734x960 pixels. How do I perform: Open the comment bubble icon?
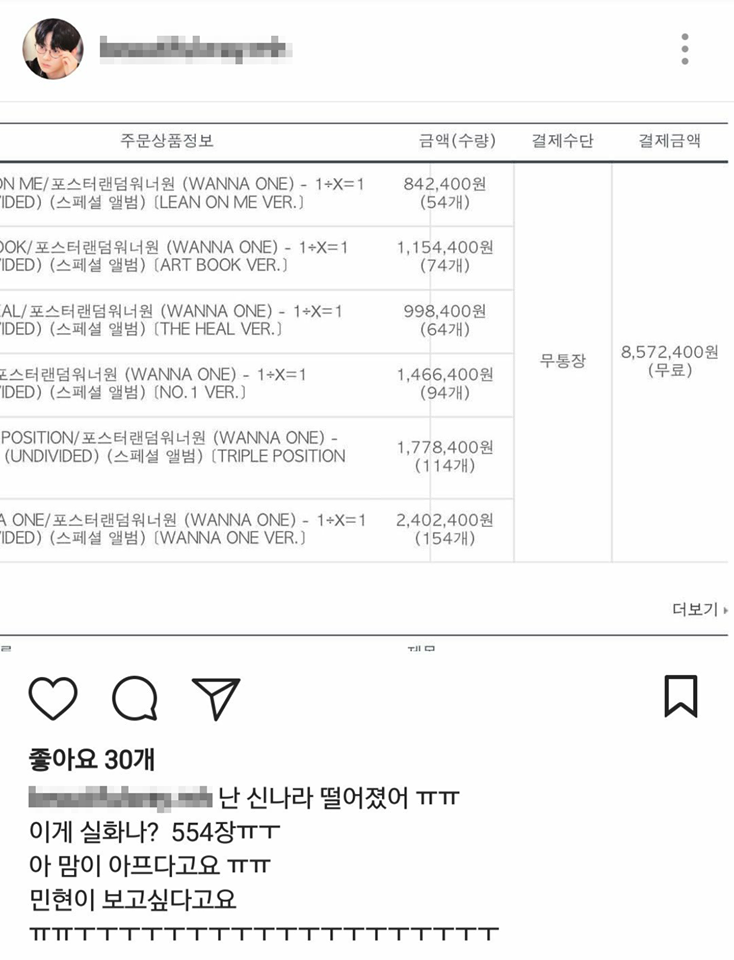pos(134,697)
